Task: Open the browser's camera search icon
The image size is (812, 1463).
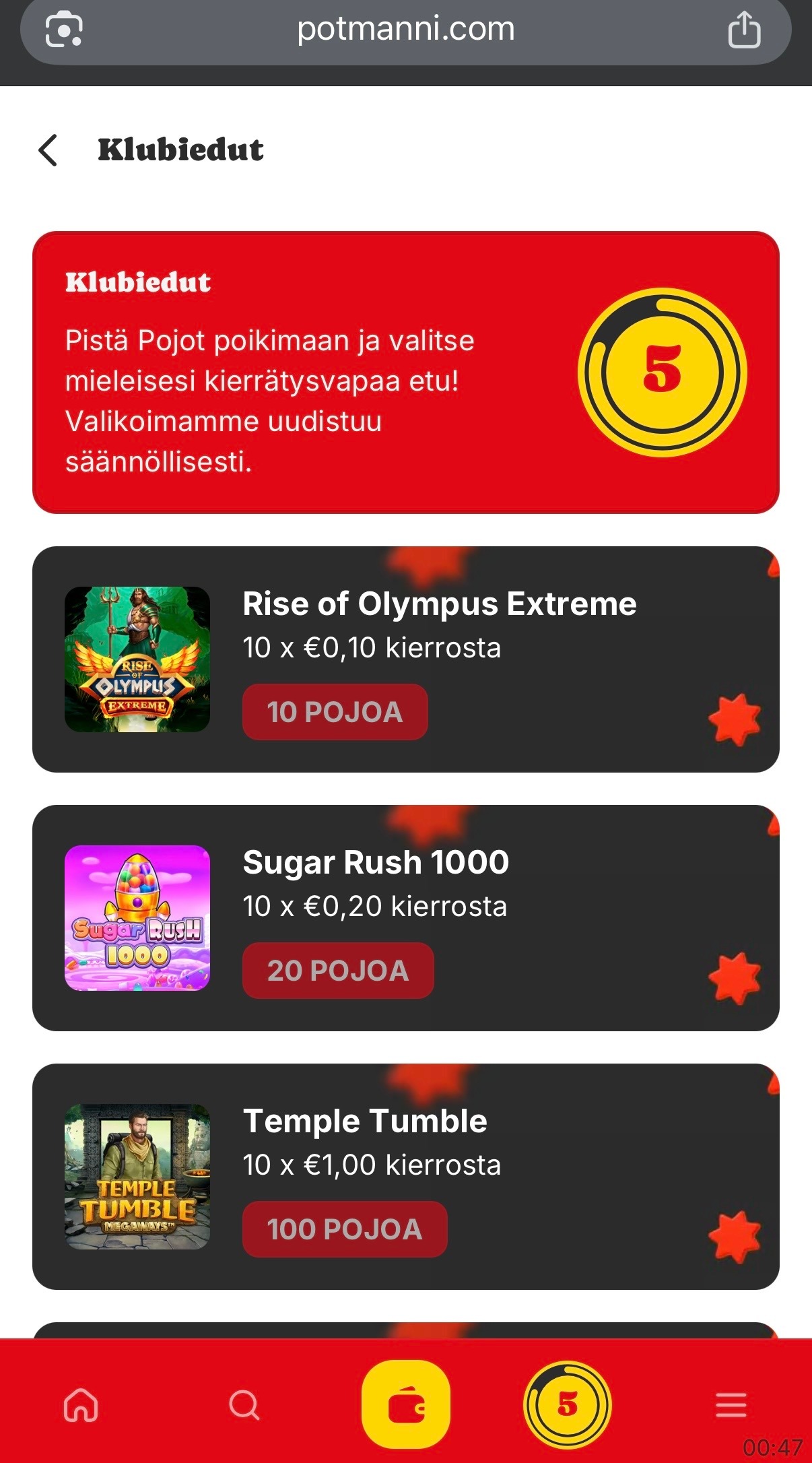Action: pyautogui.click(x=64, y=30)
